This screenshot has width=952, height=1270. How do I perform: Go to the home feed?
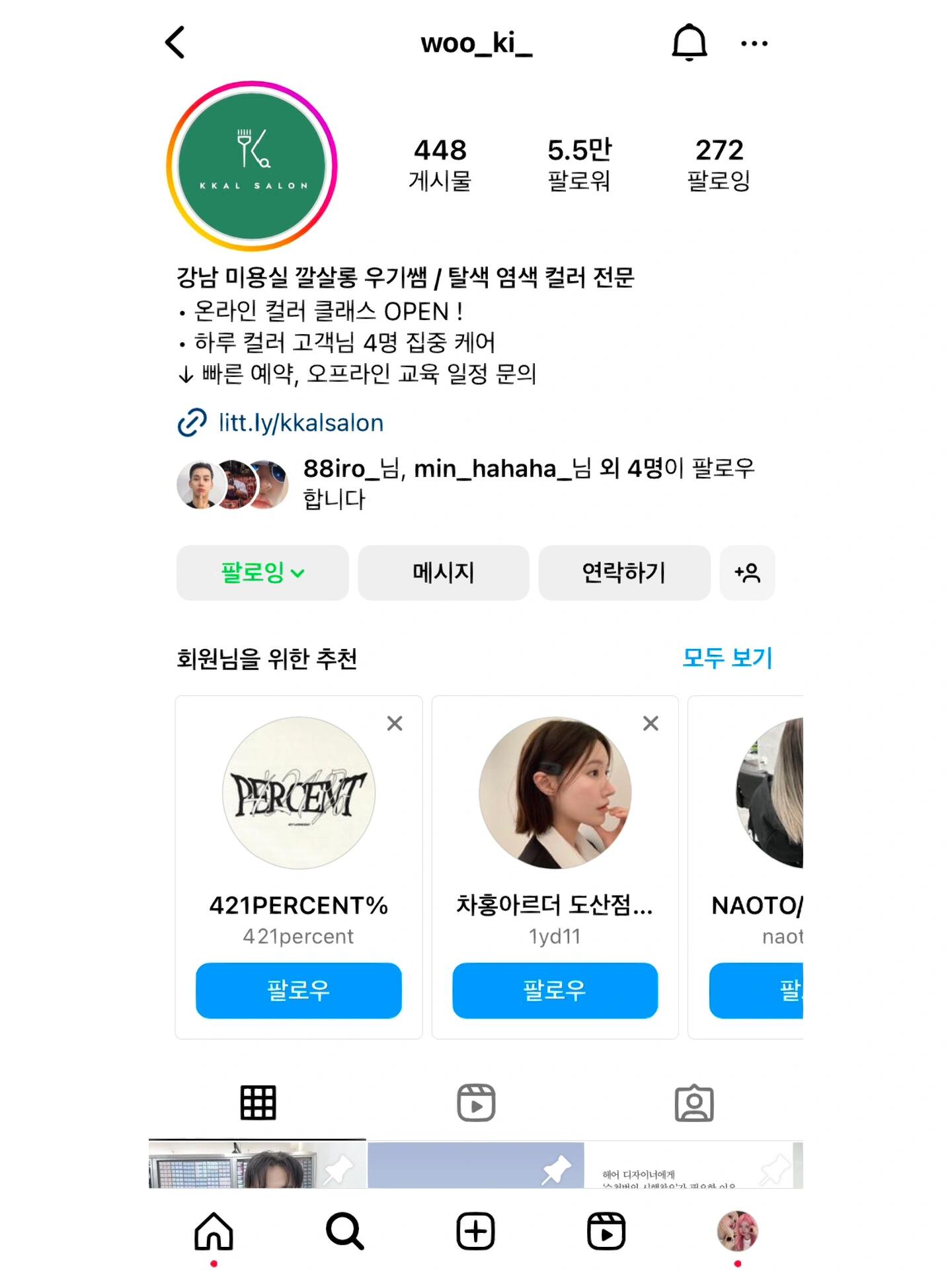[x=214, y=1231]
